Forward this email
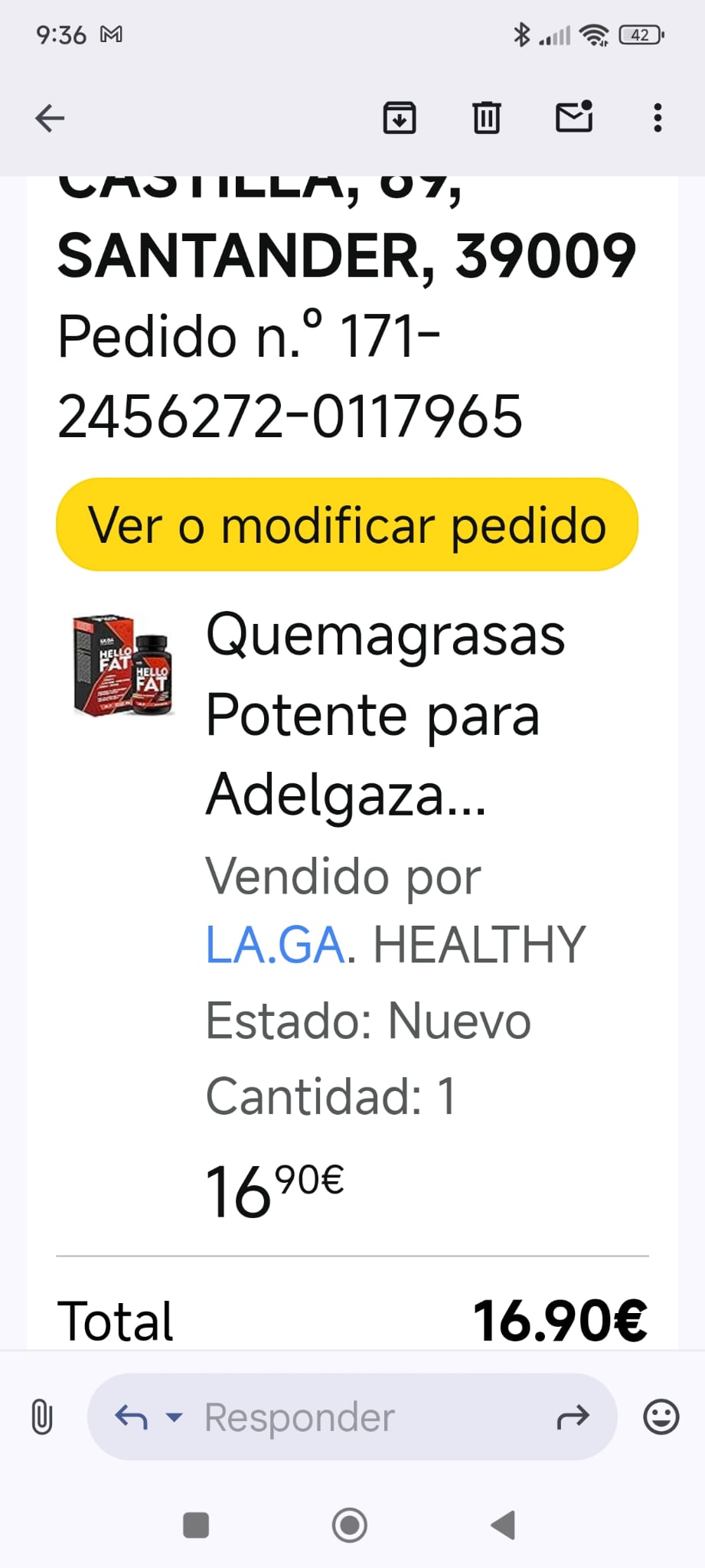 tap(573, 1417)
